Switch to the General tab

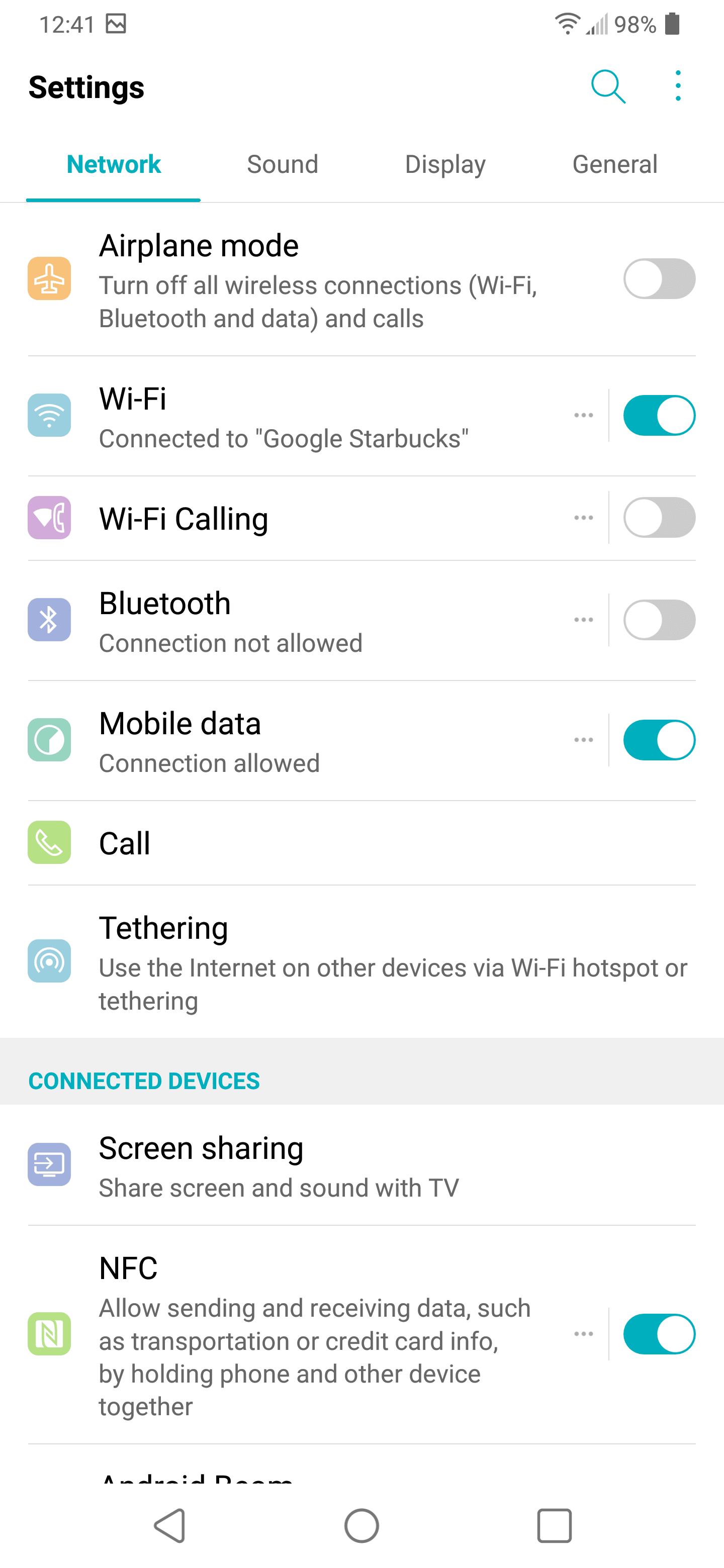(x=614, y=164)
